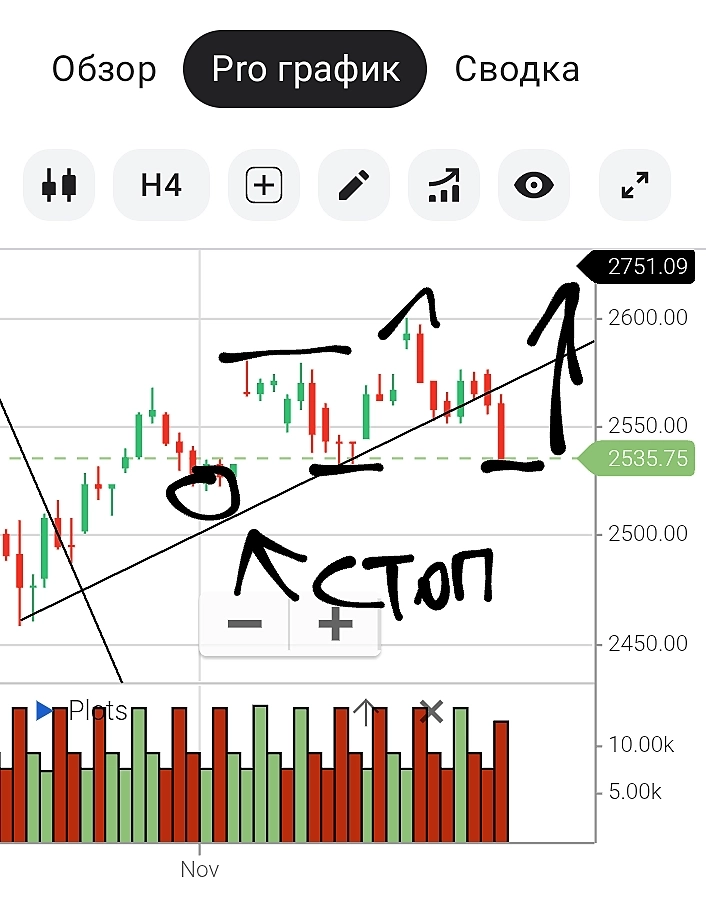706x902 pixels.
Task: Change the candlestick chart type
Action: pyautogui.click(x=59, y=185)
